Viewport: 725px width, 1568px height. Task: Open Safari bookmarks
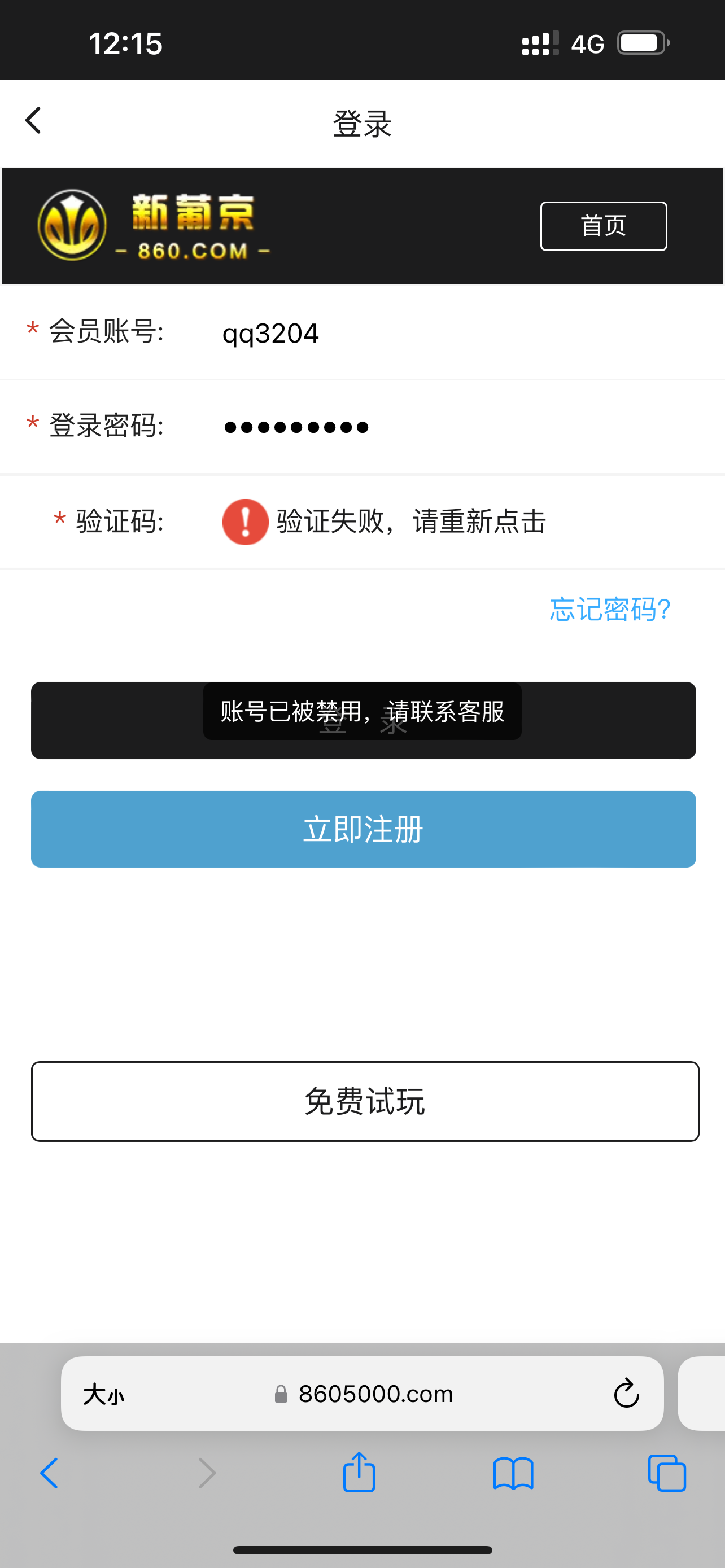coord(513,1473)
